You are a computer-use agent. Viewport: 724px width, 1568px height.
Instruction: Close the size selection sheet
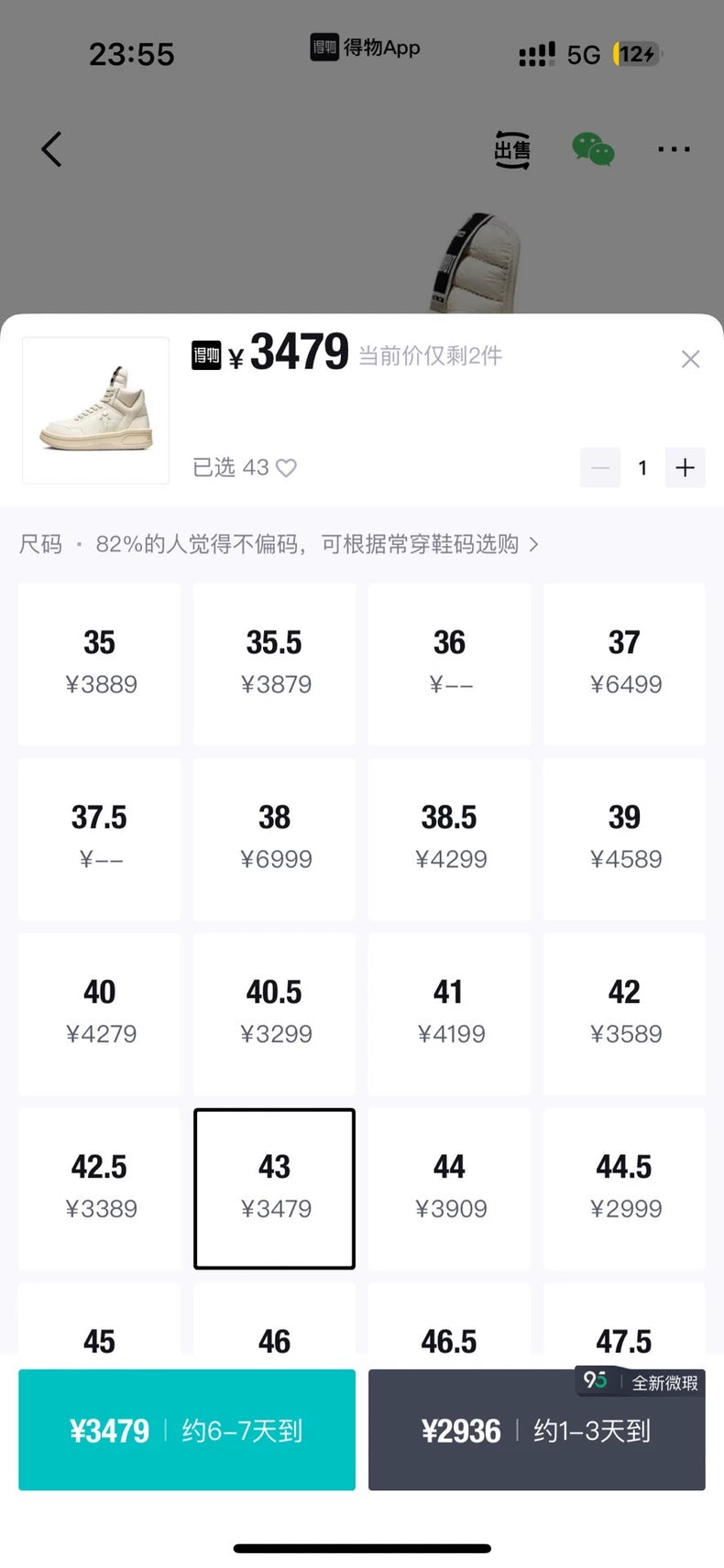point(690,359)
